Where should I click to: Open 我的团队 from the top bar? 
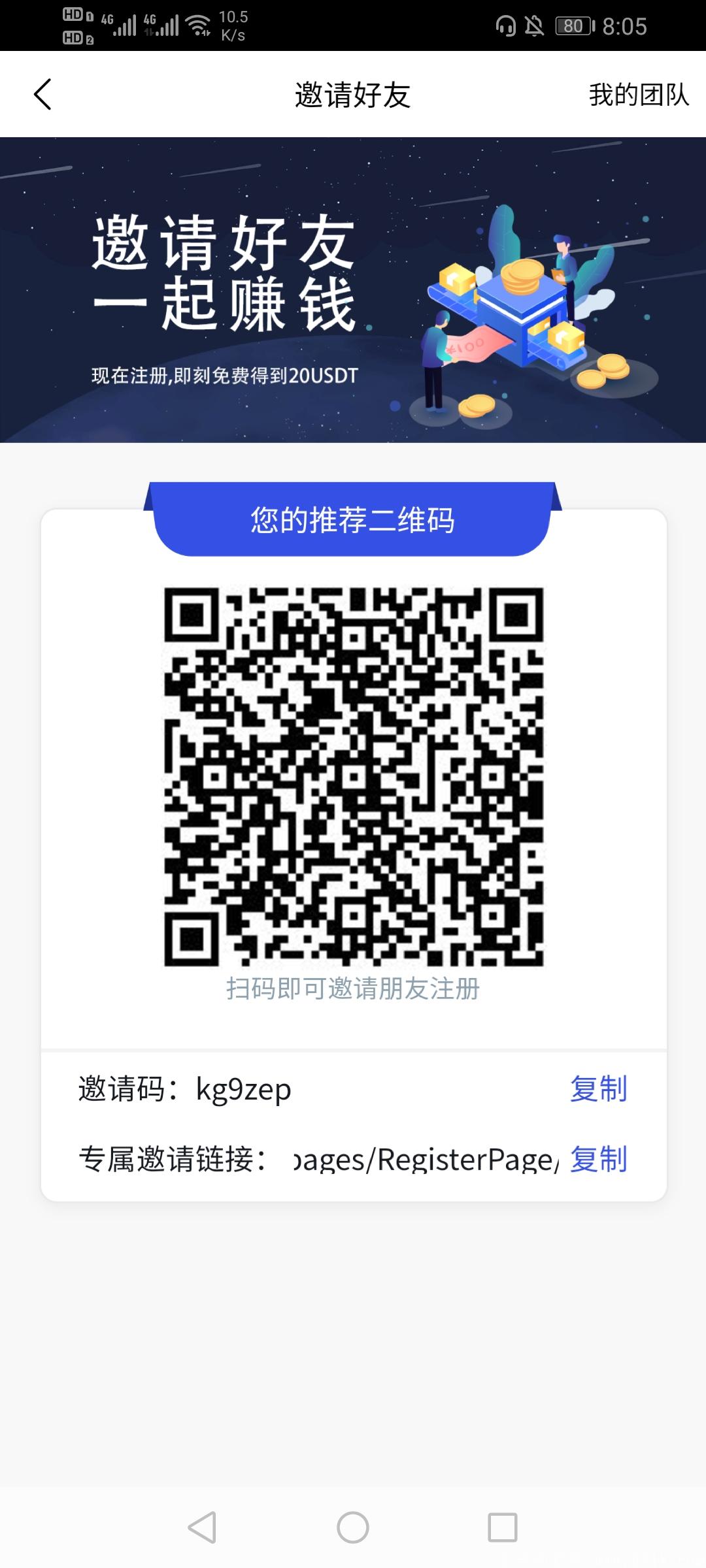click(x=637, y=94)
